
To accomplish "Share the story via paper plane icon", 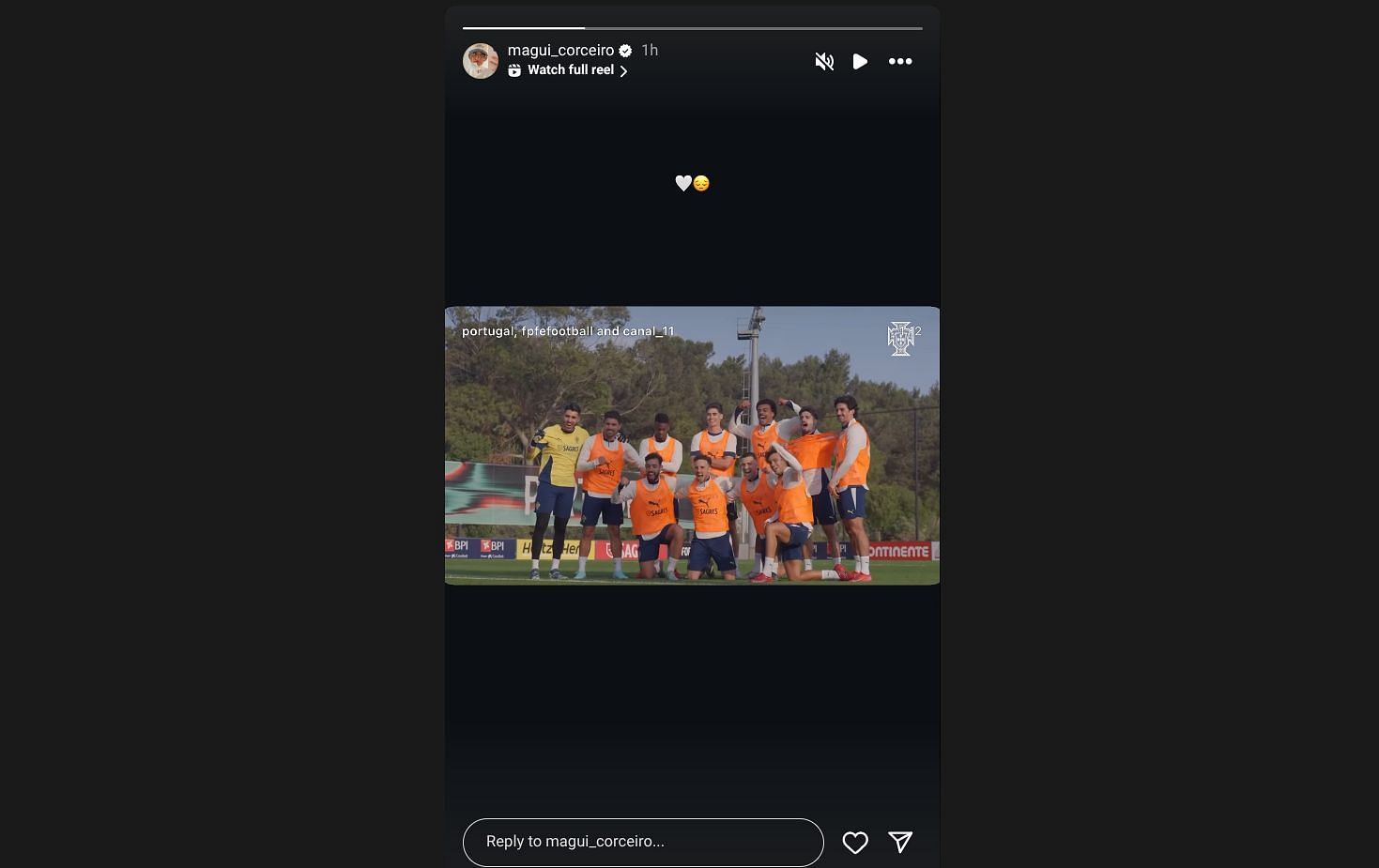I will 900,843.
